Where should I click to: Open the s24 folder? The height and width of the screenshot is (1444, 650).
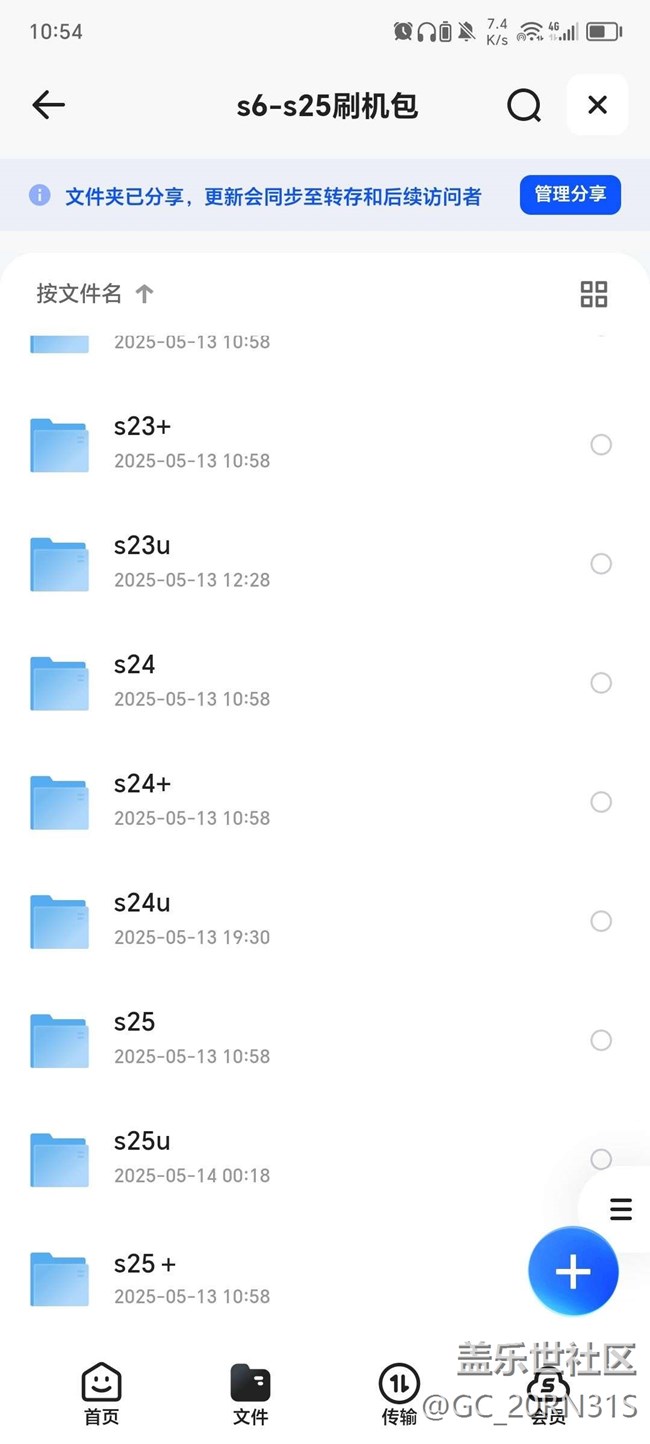[x=325, y=682]
